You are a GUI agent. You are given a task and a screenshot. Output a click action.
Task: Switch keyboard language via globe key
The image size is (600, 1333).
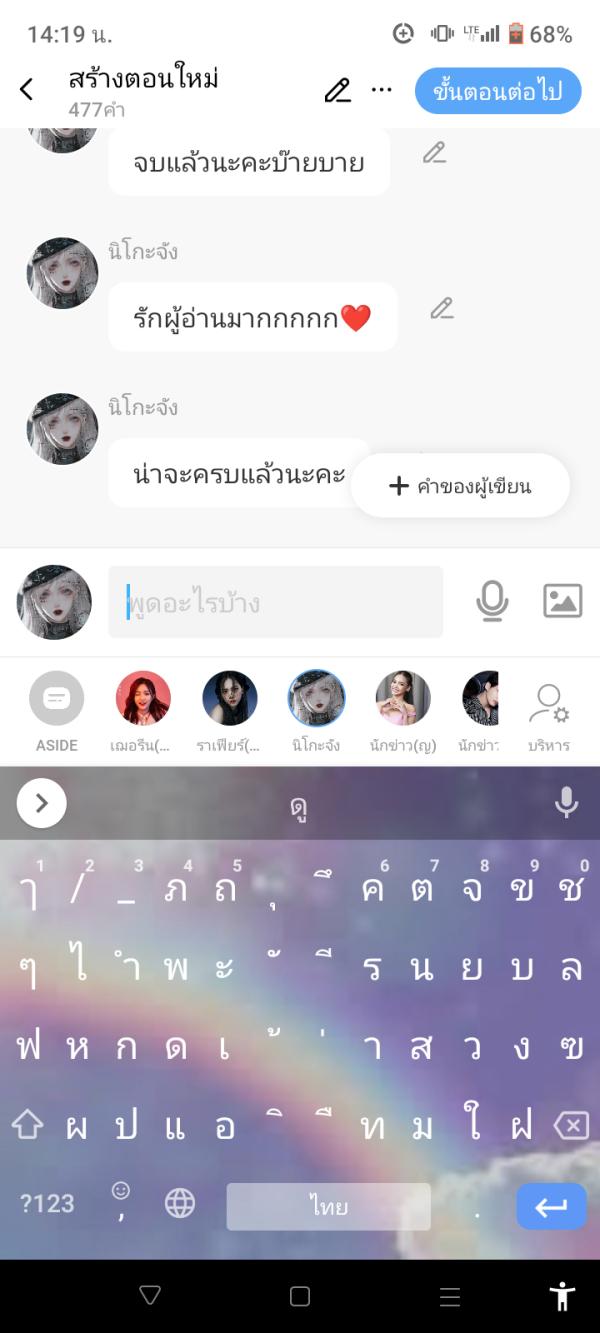click(180, 1203)
